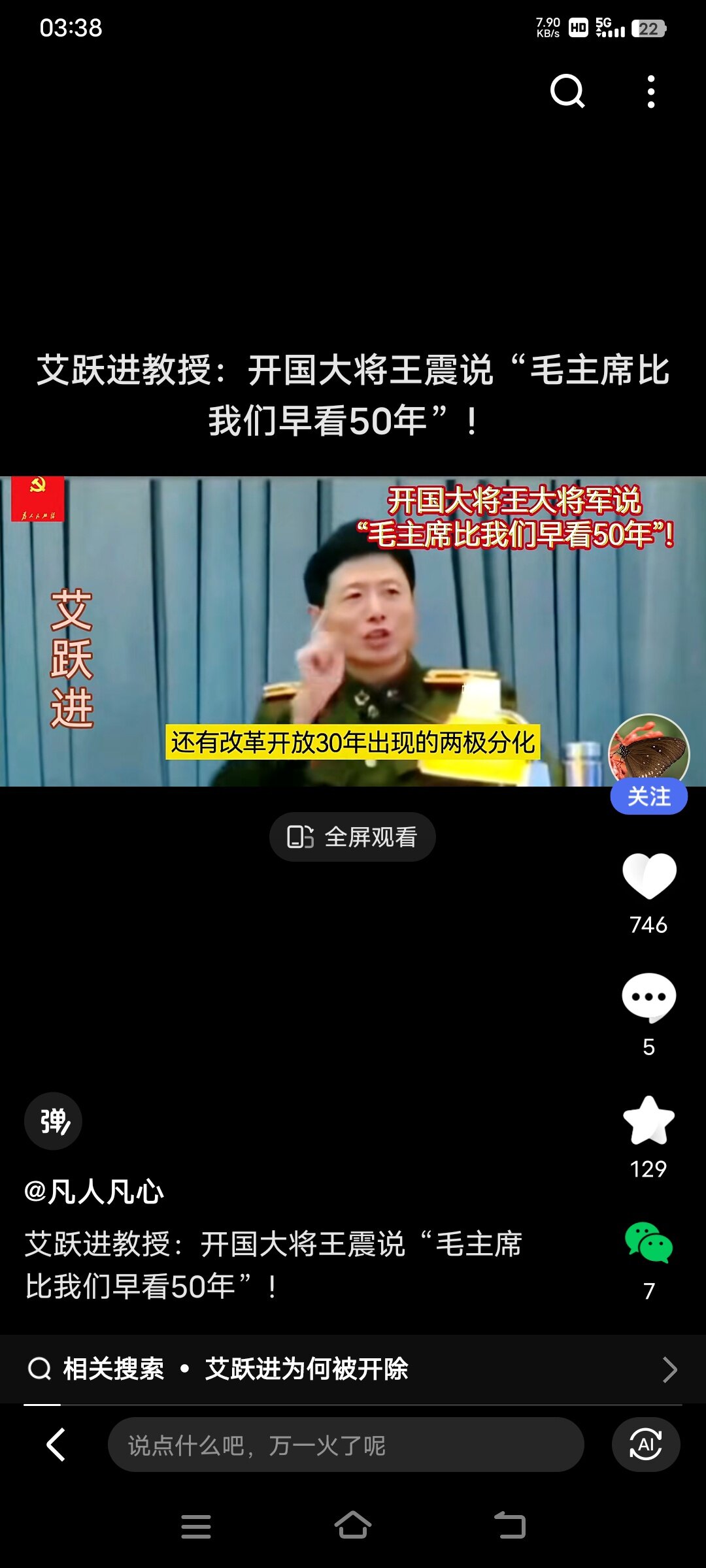Open the @凡人凡心 profile
Viewport: 706px width, 1568px height.
[94, 1192]
